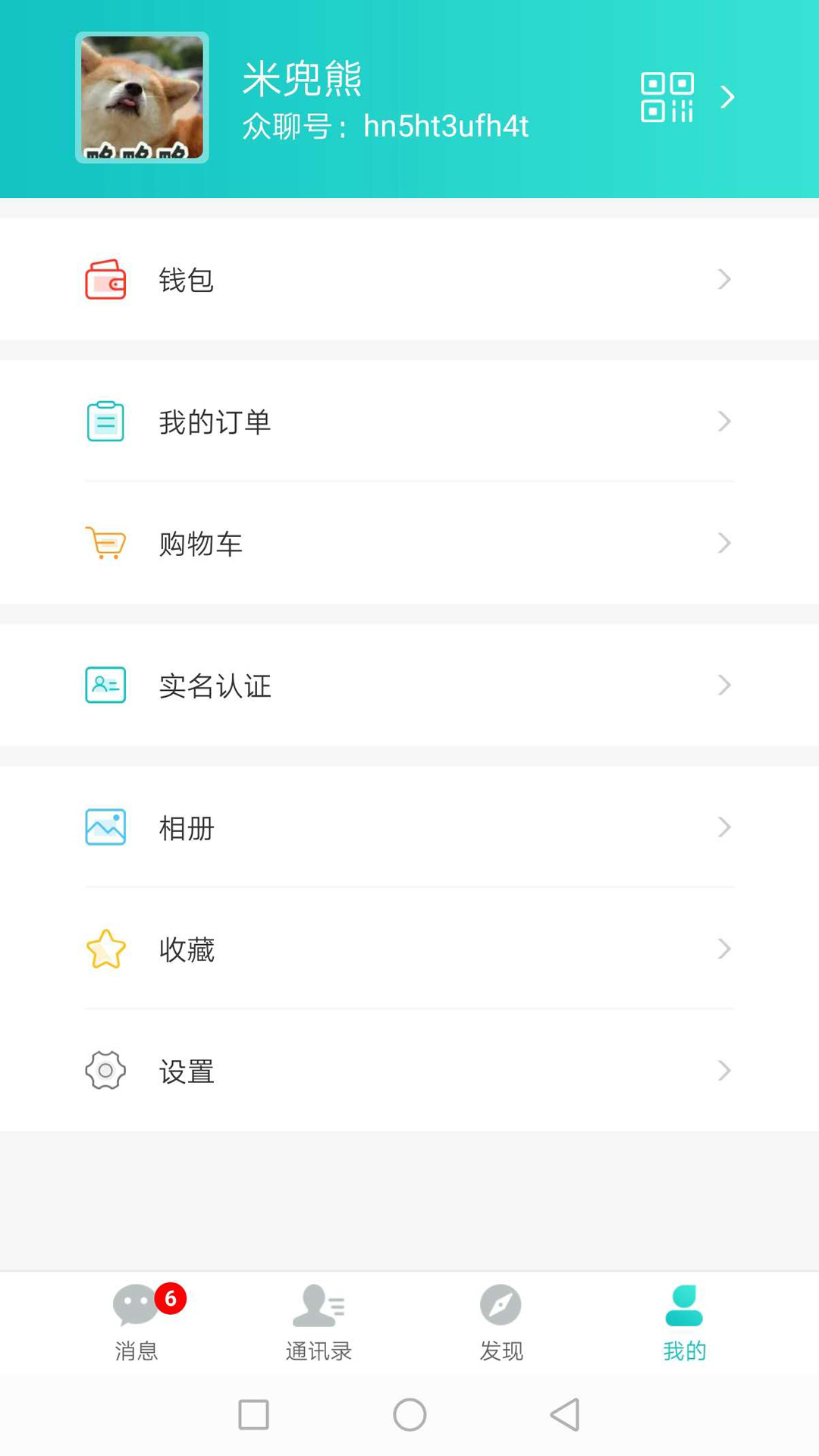Image resolution: width=819 pixels, height=1456 pixels.
Task: View 我的订单 orders
Action: pyautogui.click(x=409, y=421)
